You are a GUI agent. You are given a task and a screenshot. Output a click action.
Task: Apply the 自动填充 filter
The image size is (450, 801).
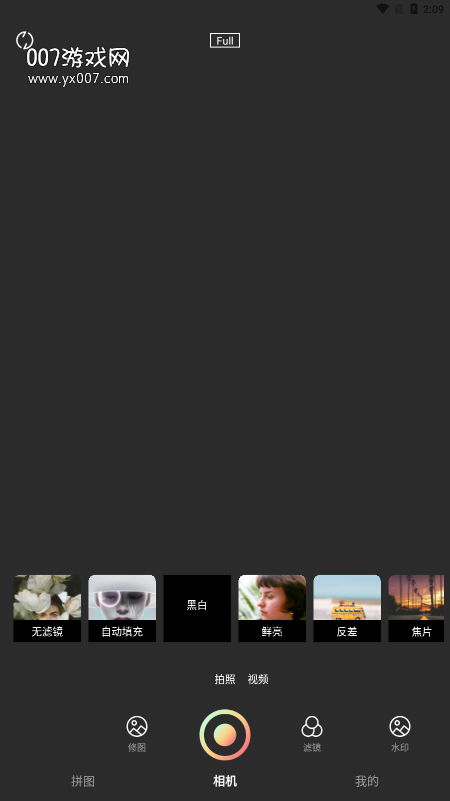(x=122, y=608)
